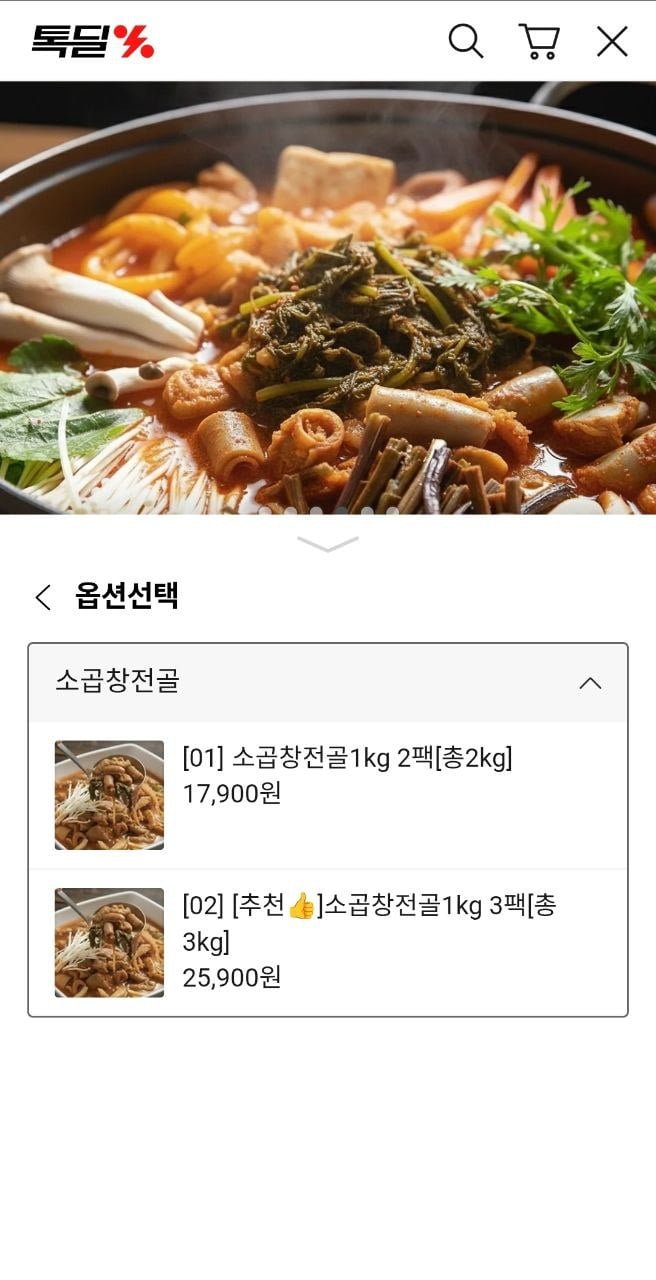Go back from 옵션선택

tap(43, 597)
